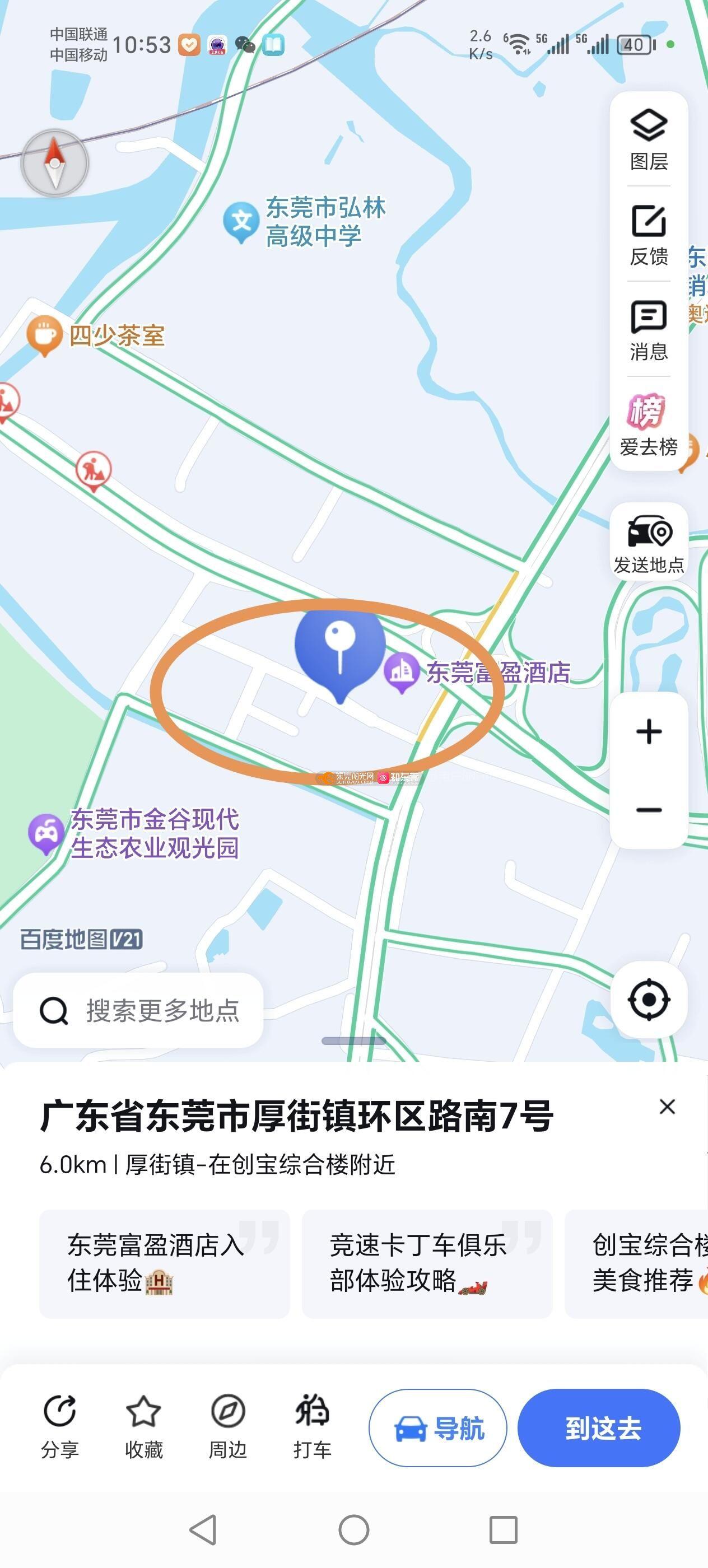Image resolution: width=708 pixels, height=1568 pixels.
Task: Open 东莞富盈酒店入住体验 card
Action: tap(164, 1263)
